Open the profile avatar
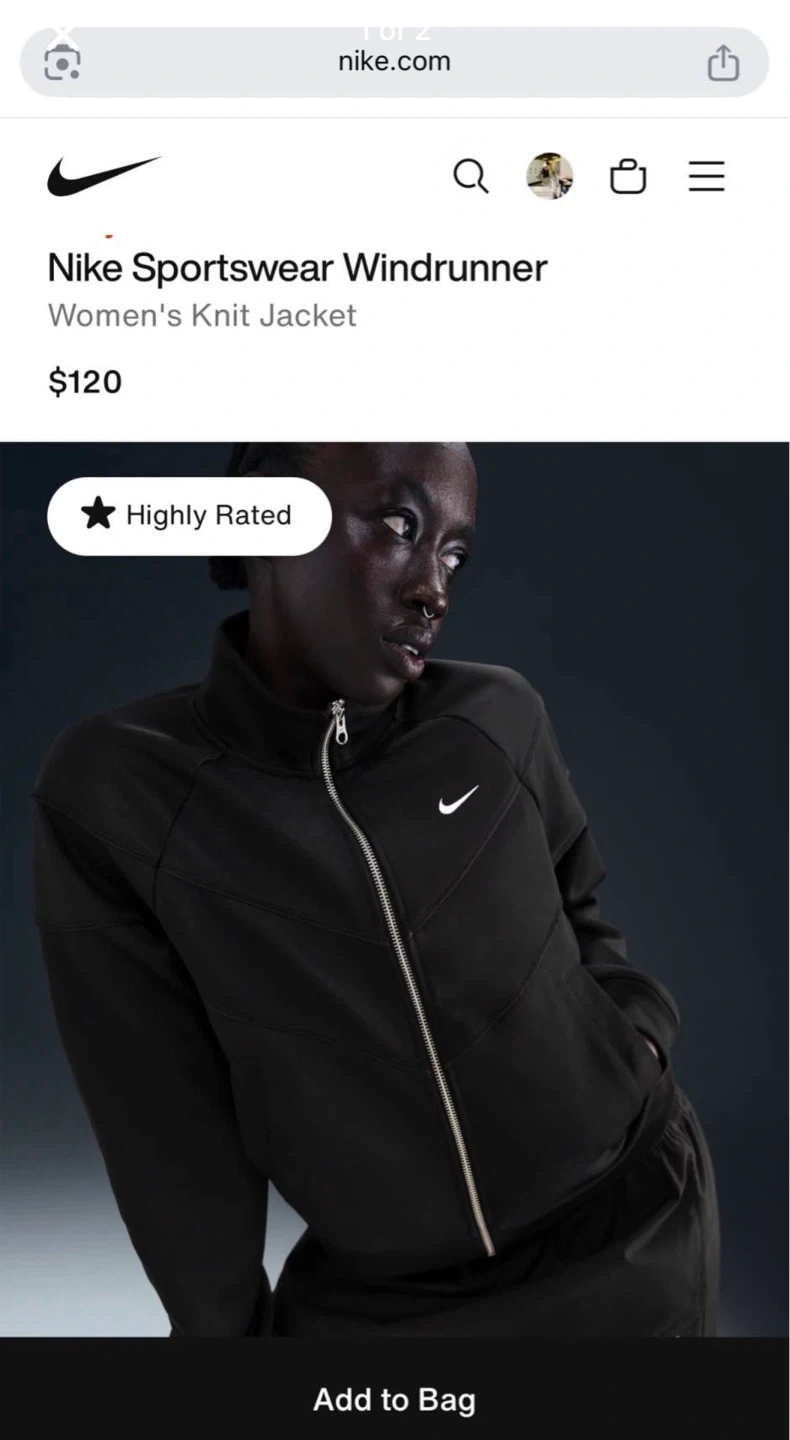 coord(549,177)
